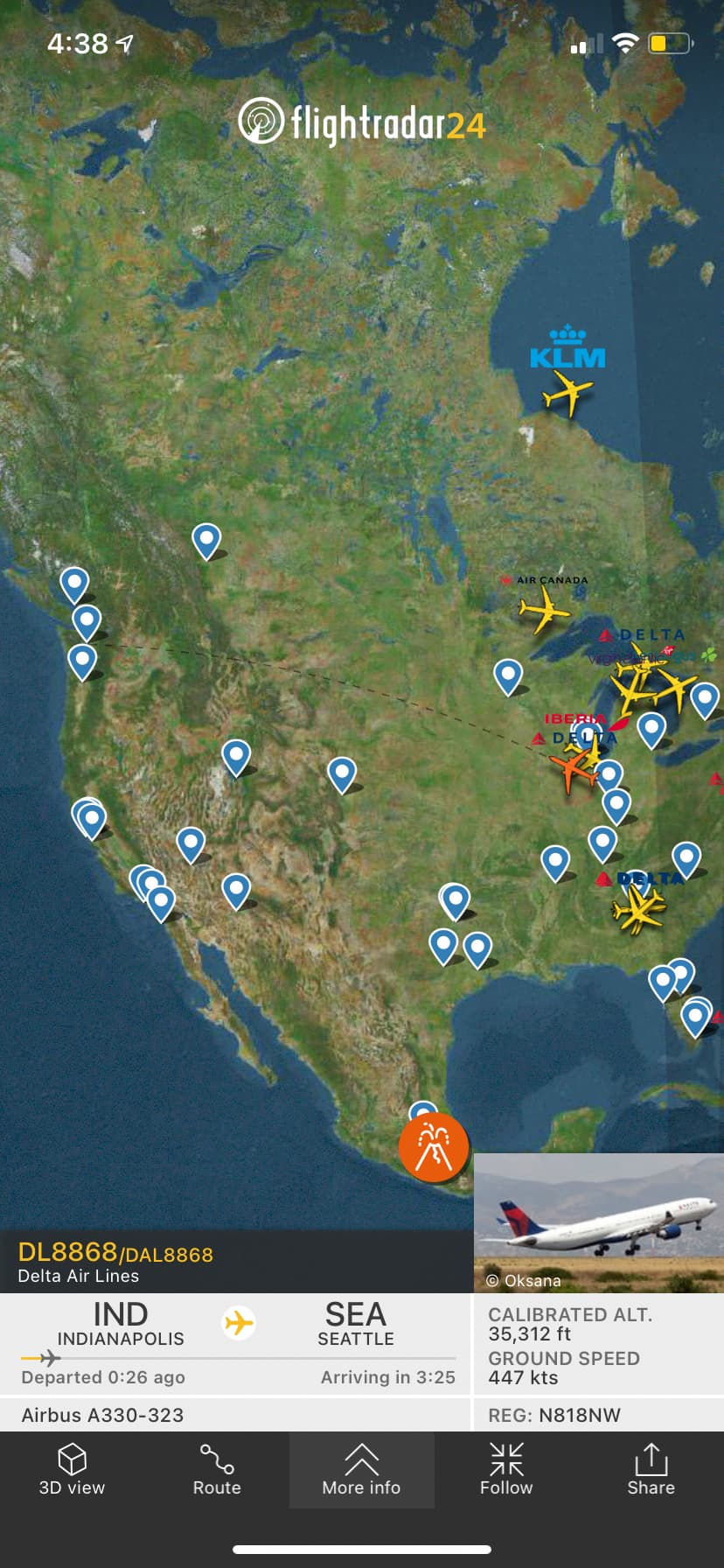Follow this flight

506,1469
